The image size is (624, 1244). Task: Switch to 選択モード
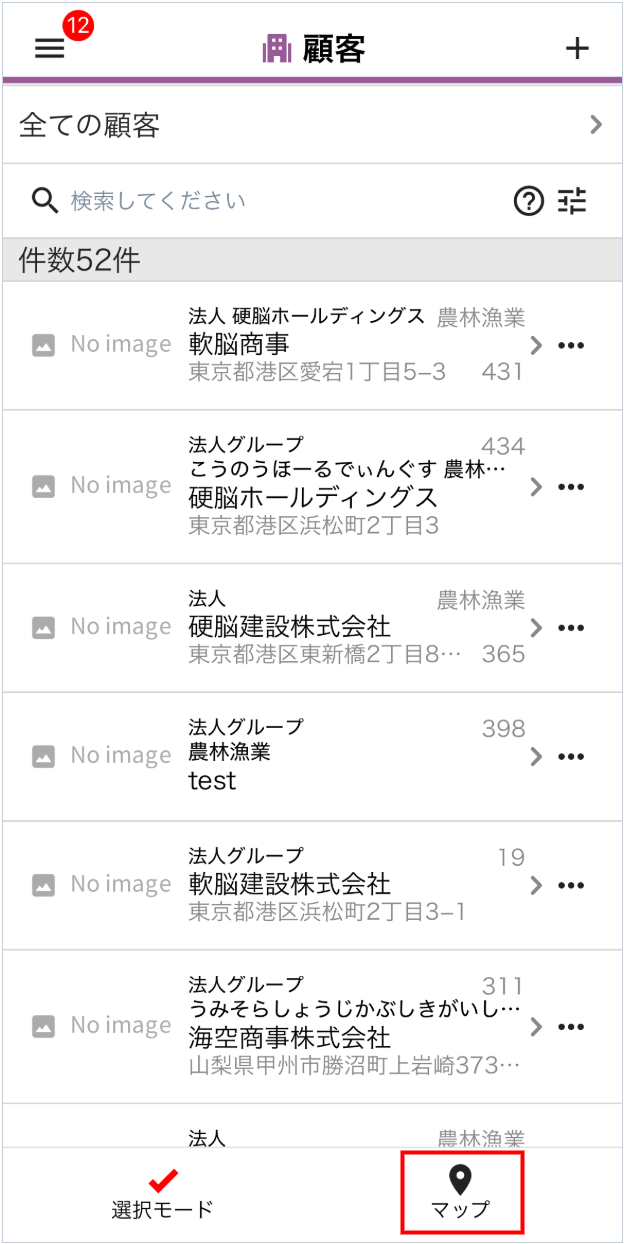163,1195
